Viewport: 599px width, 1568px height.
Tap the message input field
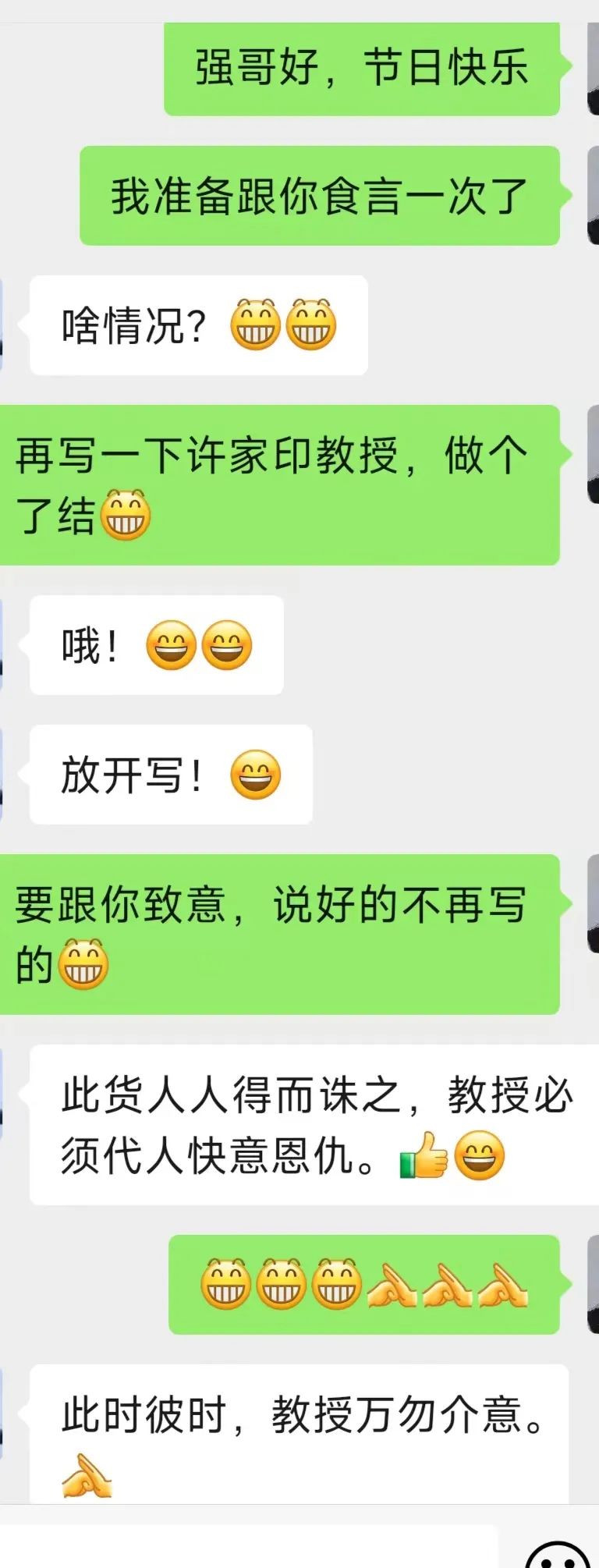point(248,1548)
